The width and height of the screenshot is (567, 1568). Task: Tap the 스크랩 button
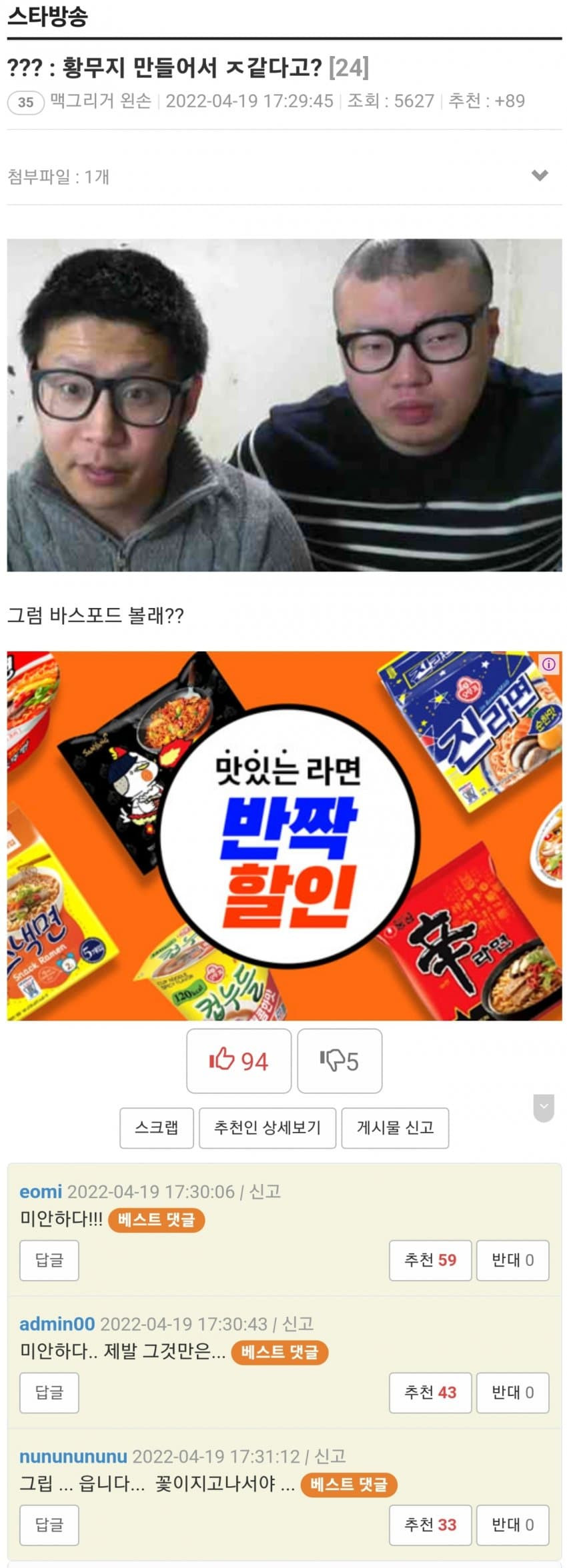click(x=157, y=1128)
